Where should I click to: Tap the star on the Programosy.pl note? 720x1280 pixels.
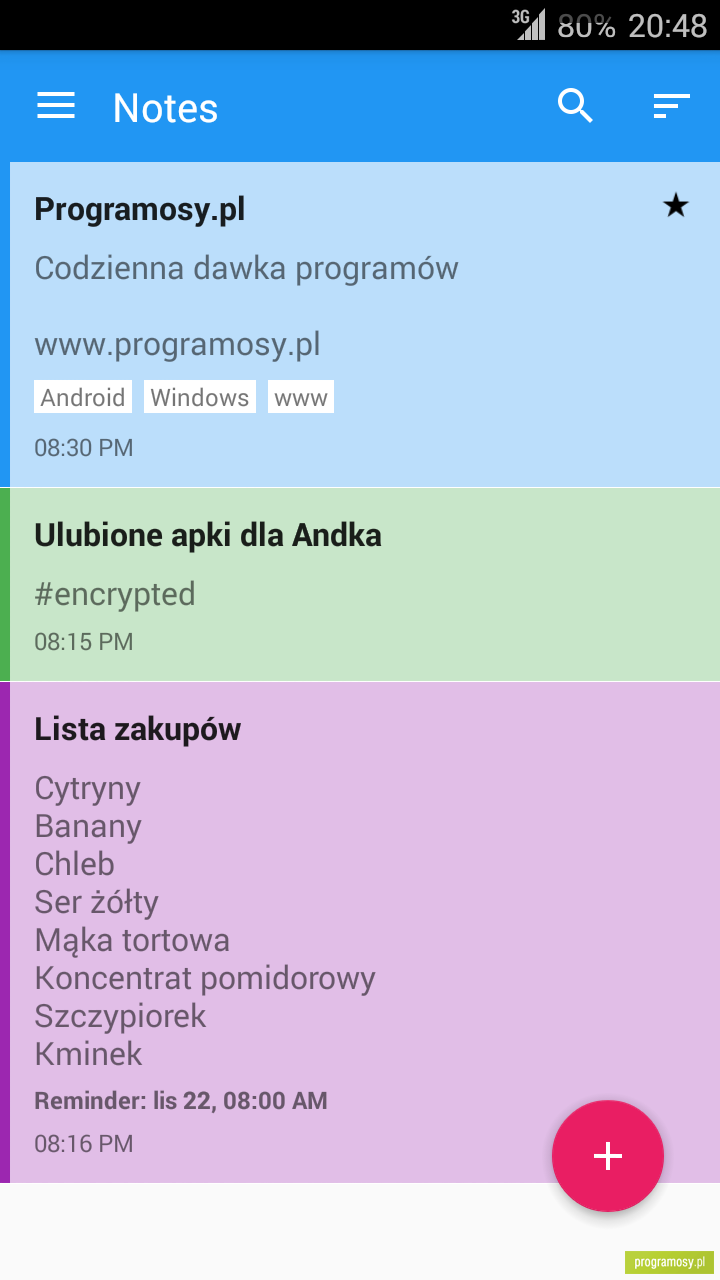[x=676, y=206]
